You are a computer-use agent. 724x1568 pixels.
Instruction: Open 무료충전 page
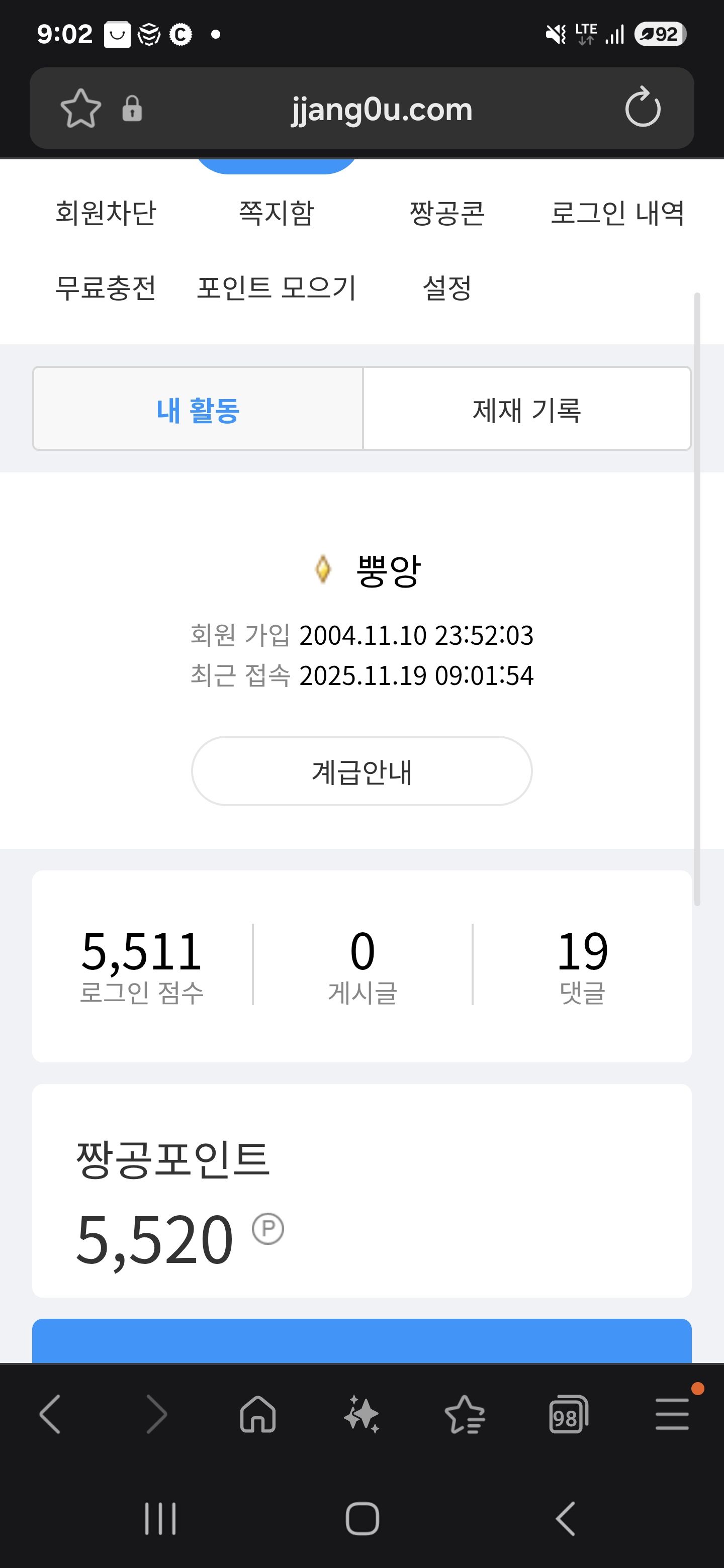[106, 288]
